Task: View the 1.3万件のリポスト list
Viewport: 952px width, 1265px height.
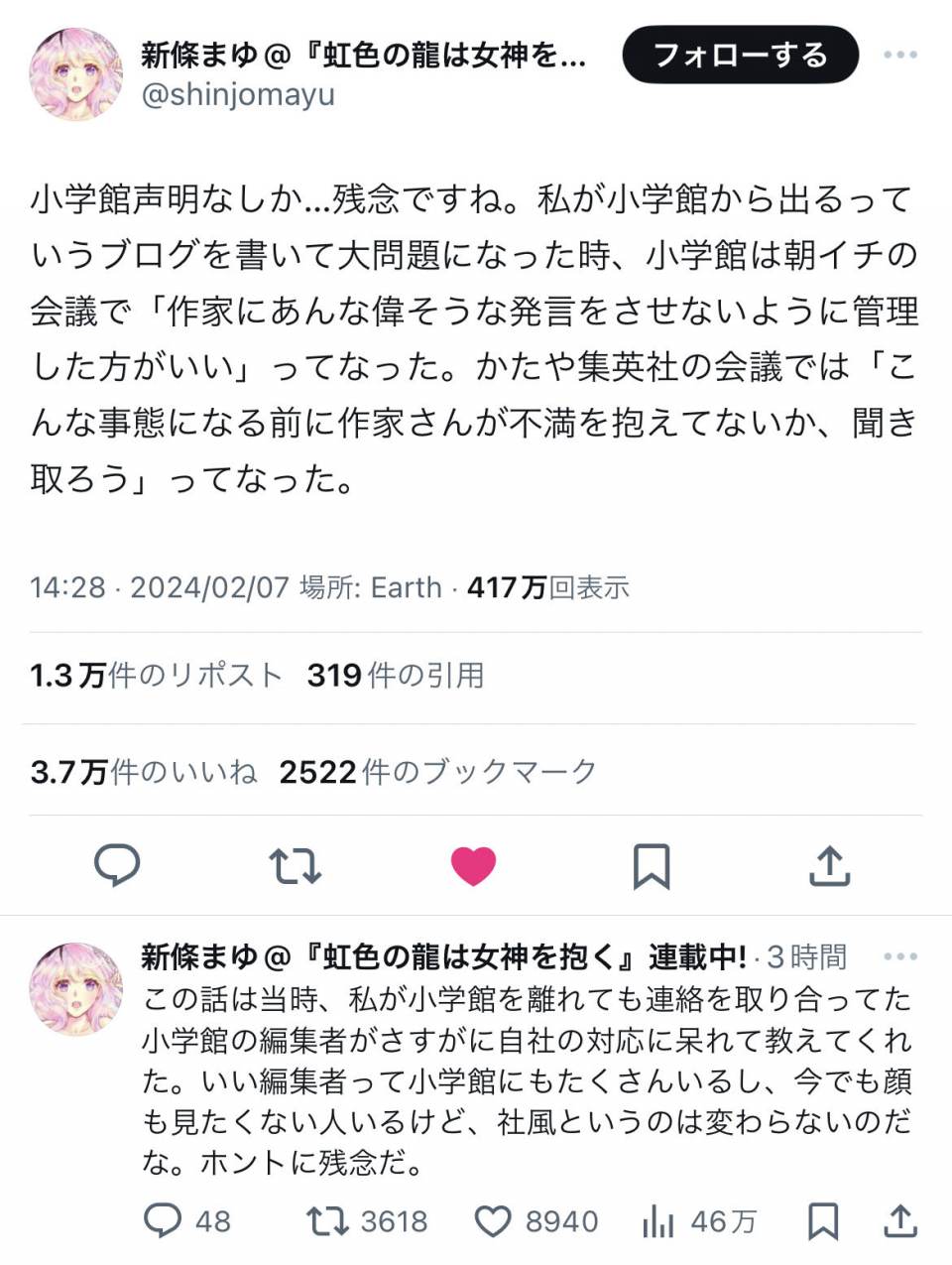Action: (156, 676)
